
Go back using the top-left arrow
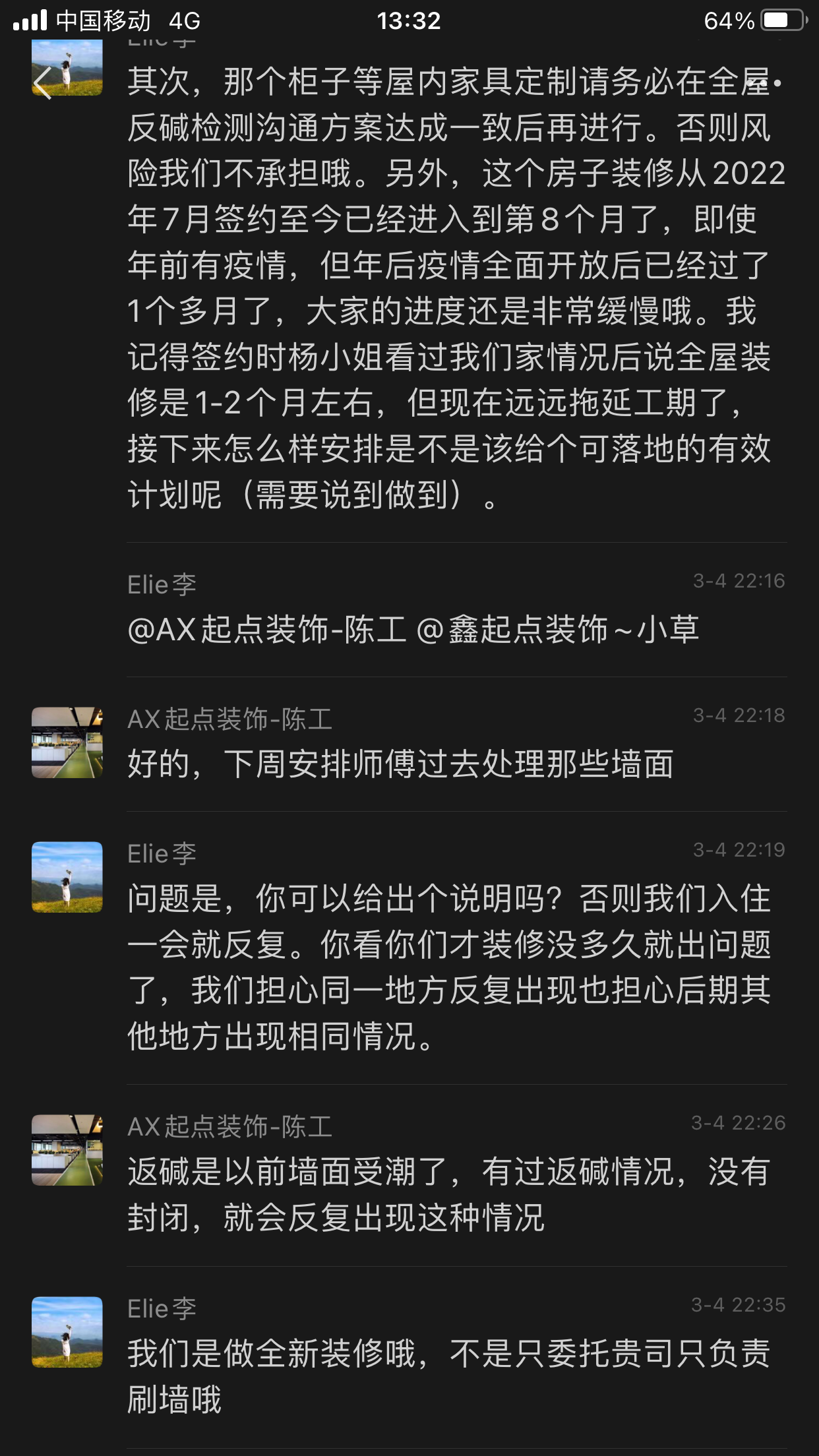(42, 84)
